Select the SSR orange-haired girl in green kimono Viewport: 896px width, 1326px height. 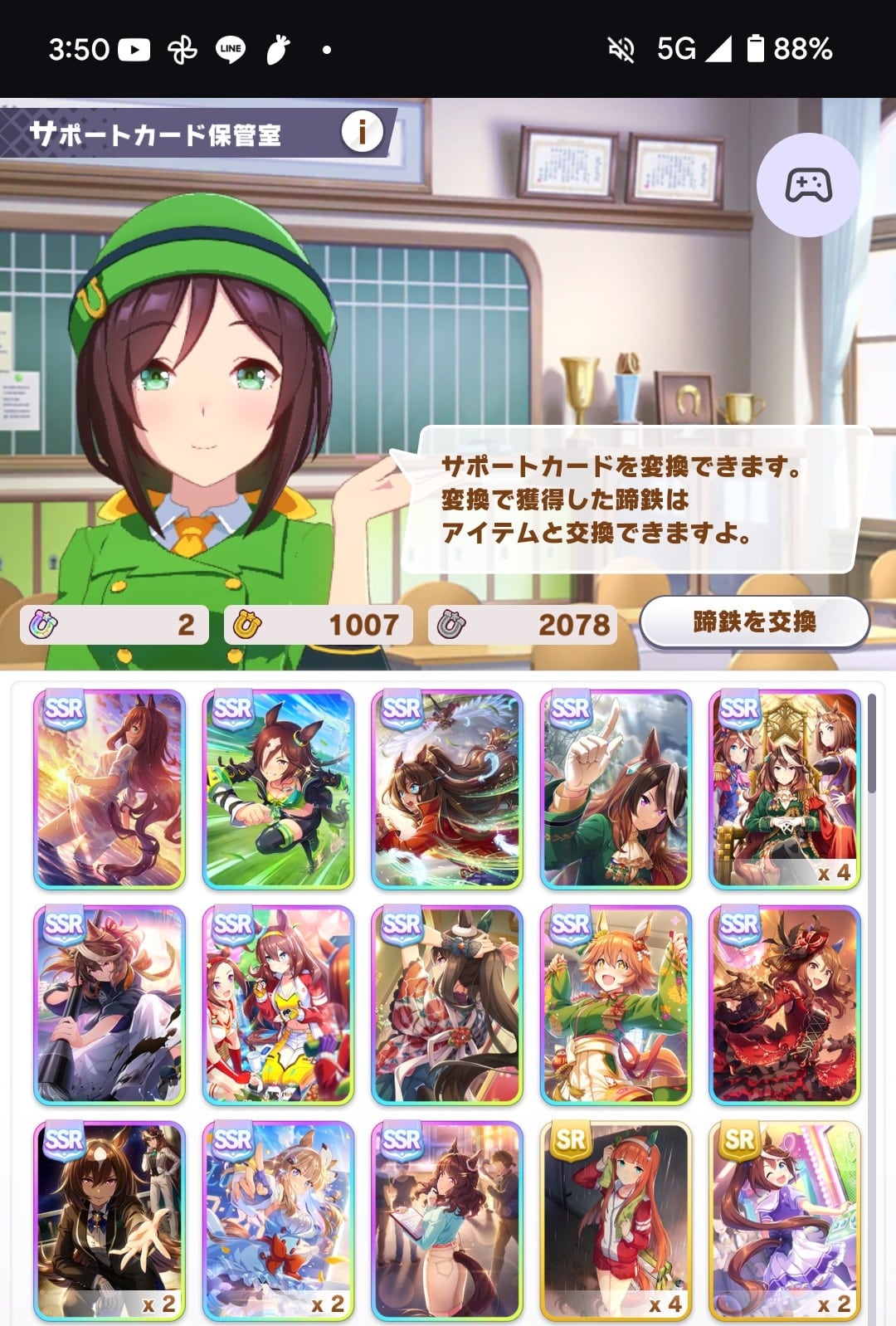[616, 1005]
